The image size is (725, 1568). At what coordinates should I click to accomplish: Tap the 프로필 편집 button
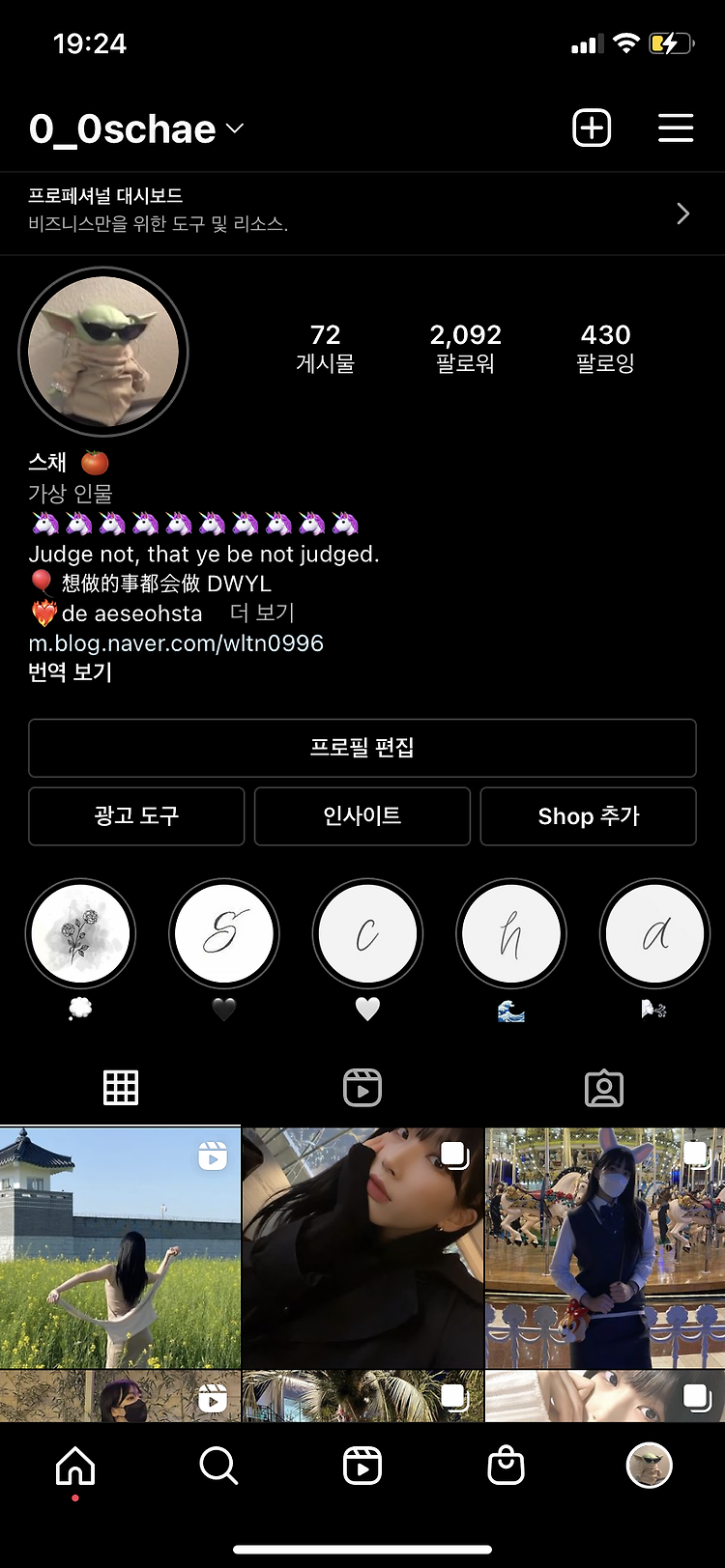362,748
